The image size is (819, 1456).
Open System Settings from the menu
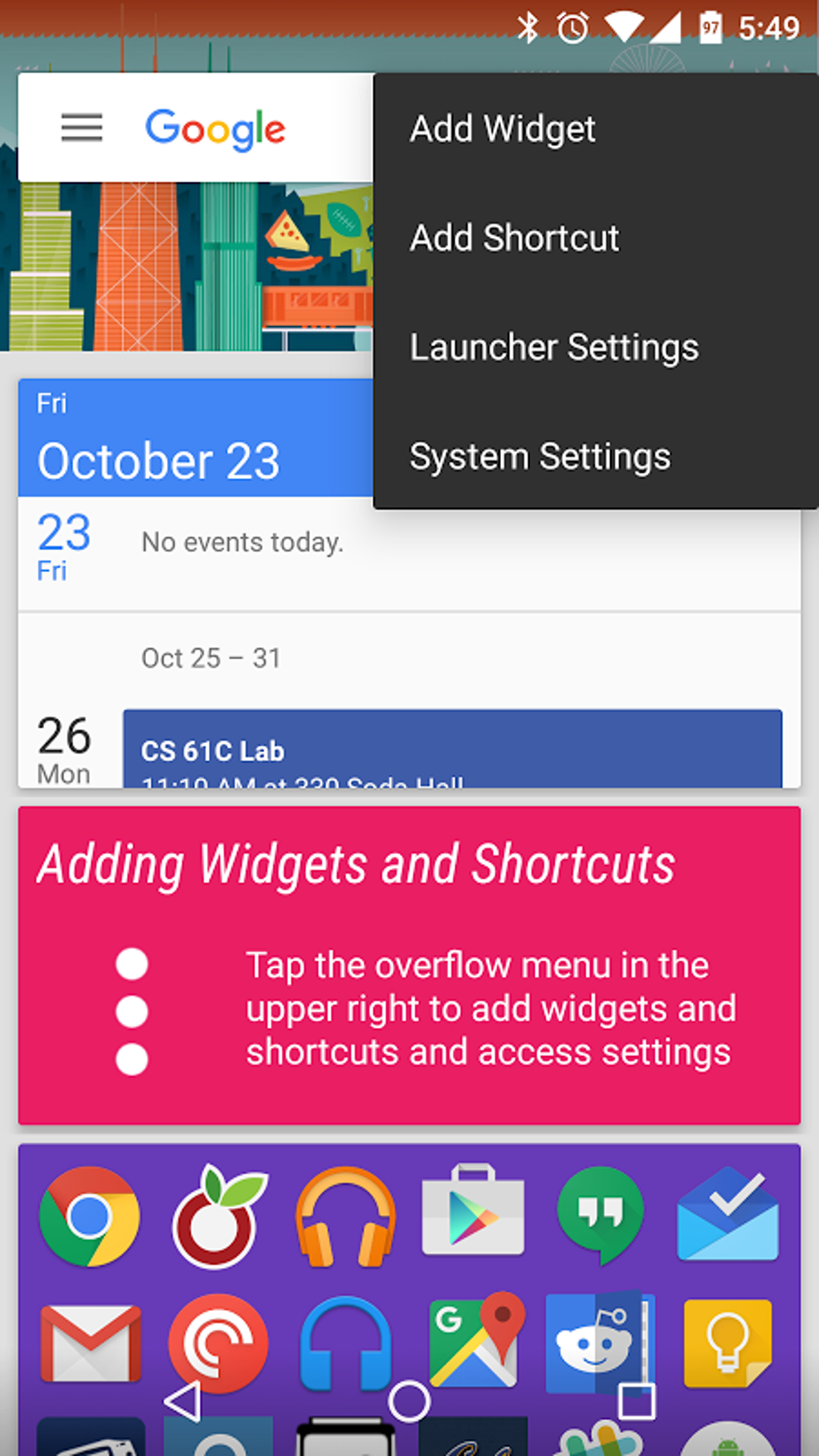coord(540,455)
